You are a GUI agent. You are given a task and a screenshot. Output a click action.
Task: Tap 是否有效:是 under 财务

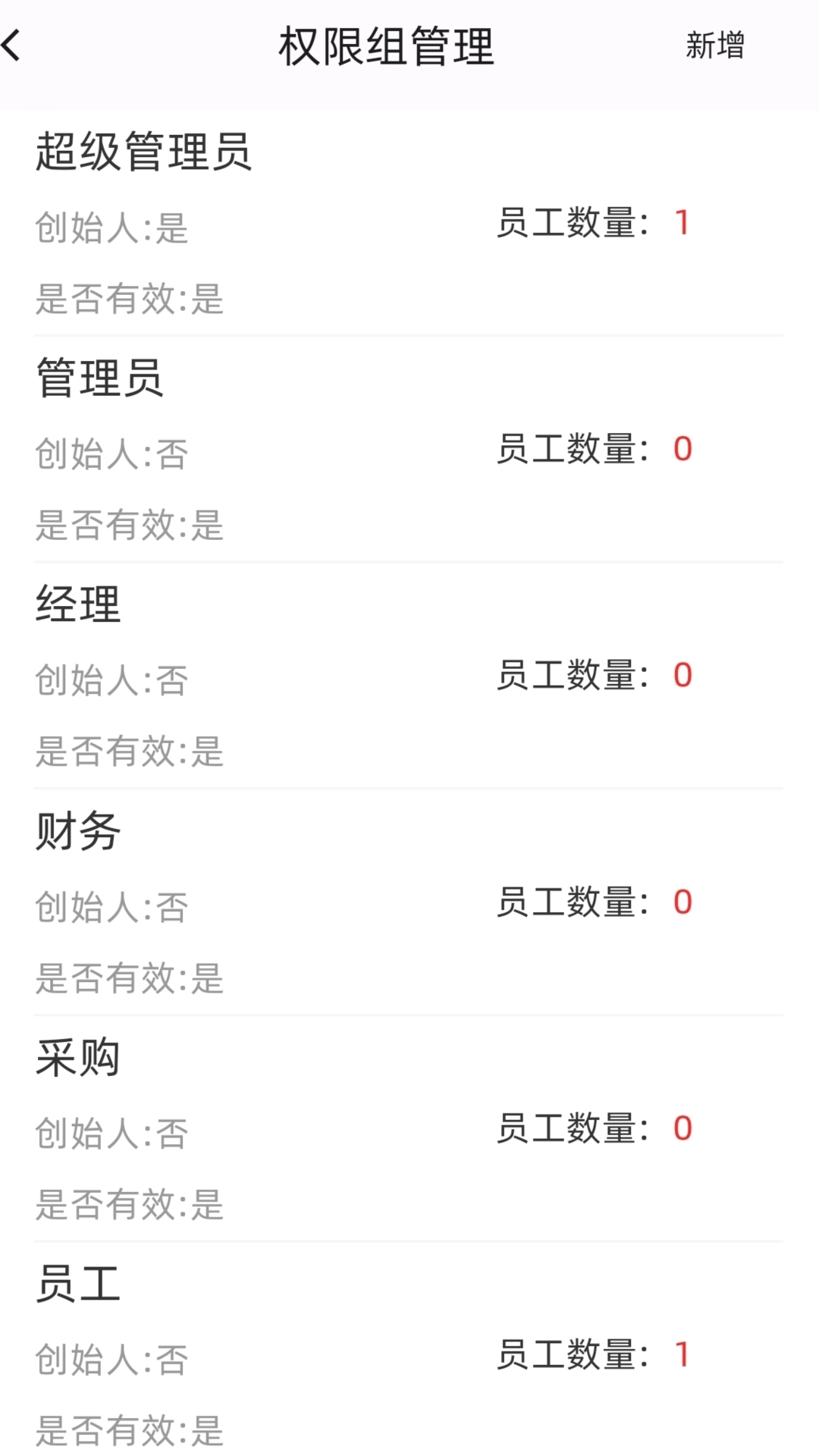click(x=129, y=978)
